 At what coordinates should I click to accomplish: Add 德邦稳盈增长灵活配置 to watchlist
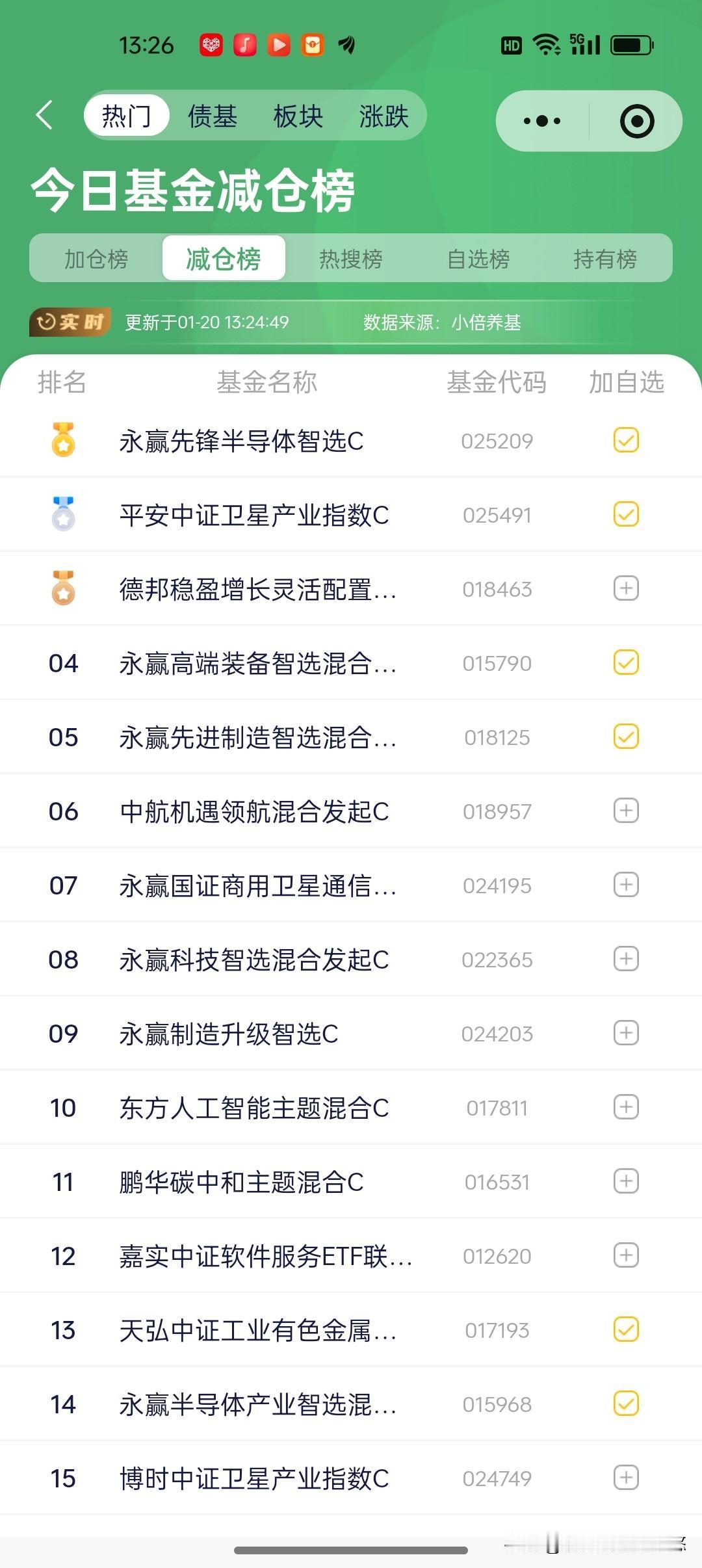point(625,588)
